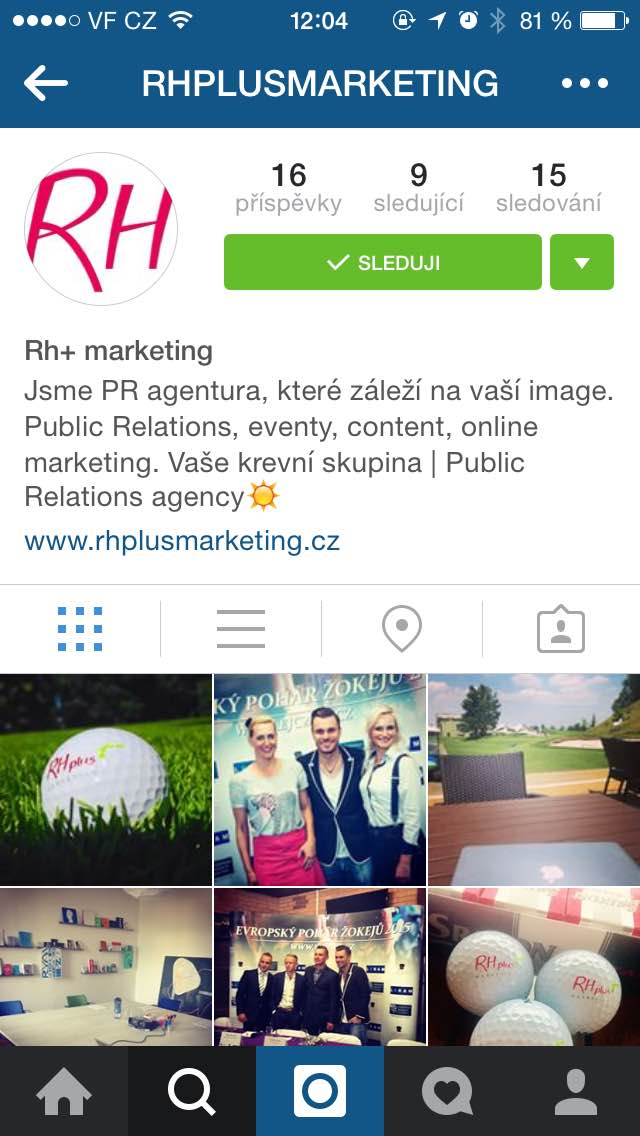Open the golf course terrace photo

[534, 779]
